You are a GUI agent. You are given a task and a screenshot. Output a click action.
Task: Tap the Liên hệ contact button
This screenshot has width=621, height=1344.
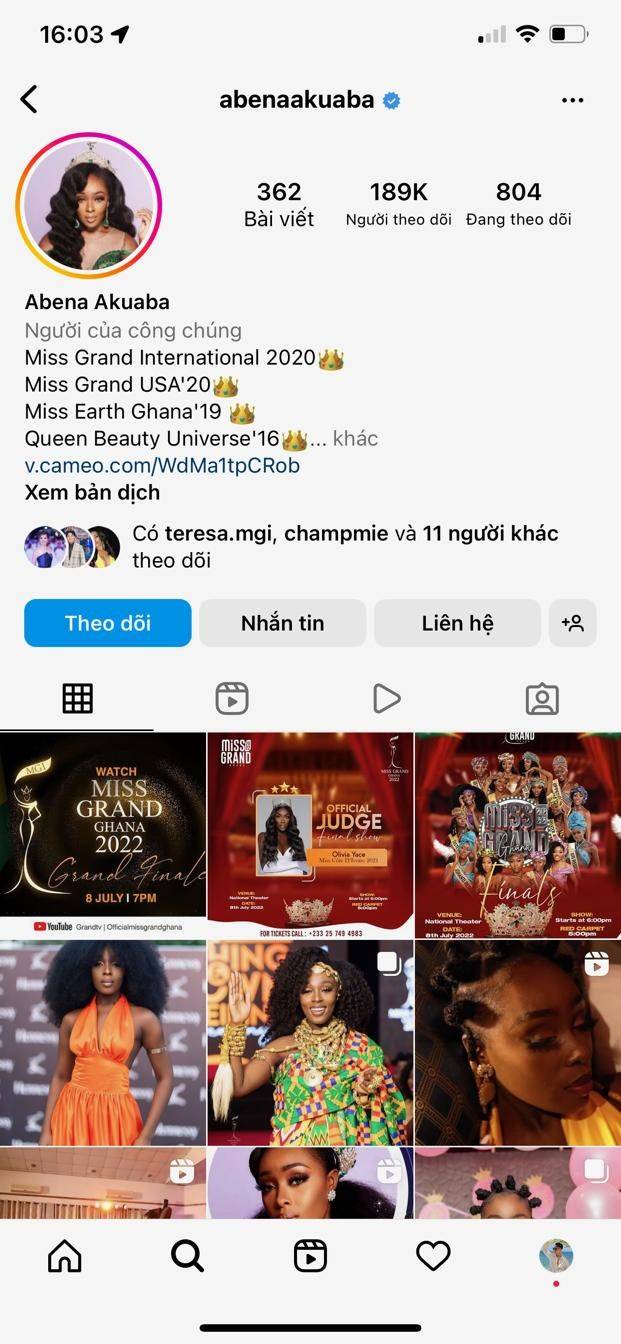click(x=457, y=623)
